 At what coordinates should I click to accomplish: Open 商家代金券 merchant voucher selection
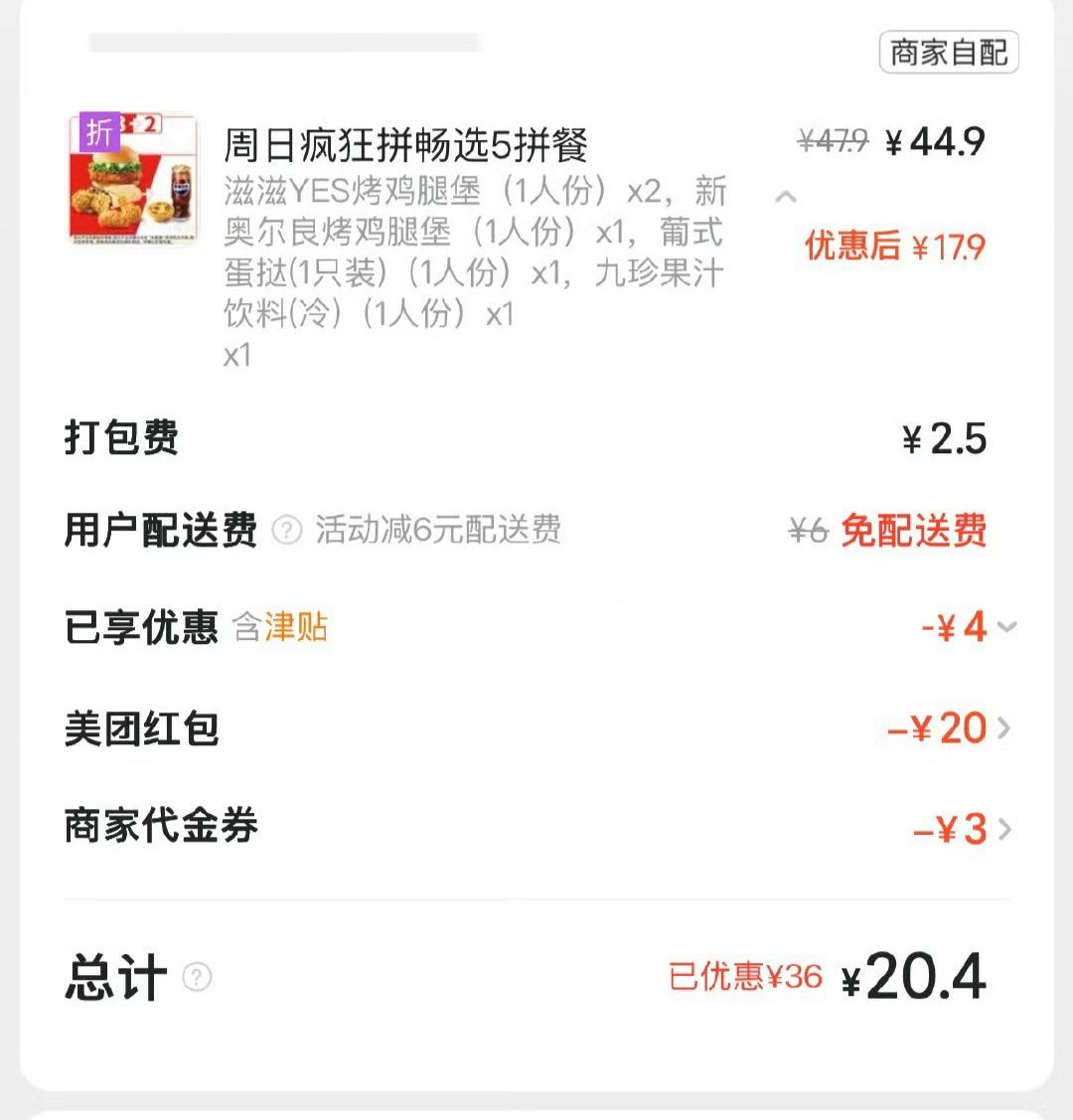[1003, 828]
